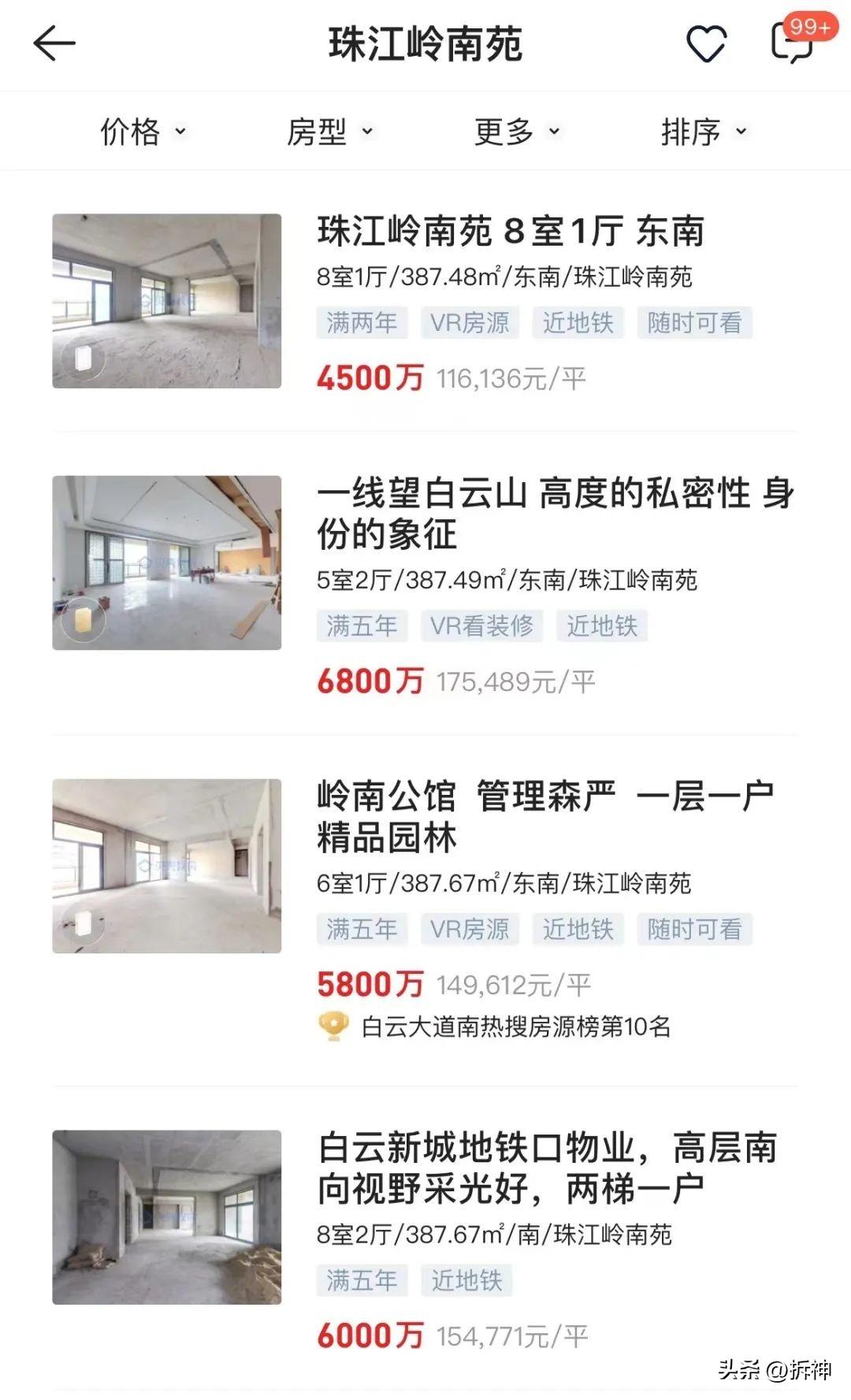Open the 6800万 一线望白云山 listing
This screenshot has width=851, height=1400.
pos(425,584)
